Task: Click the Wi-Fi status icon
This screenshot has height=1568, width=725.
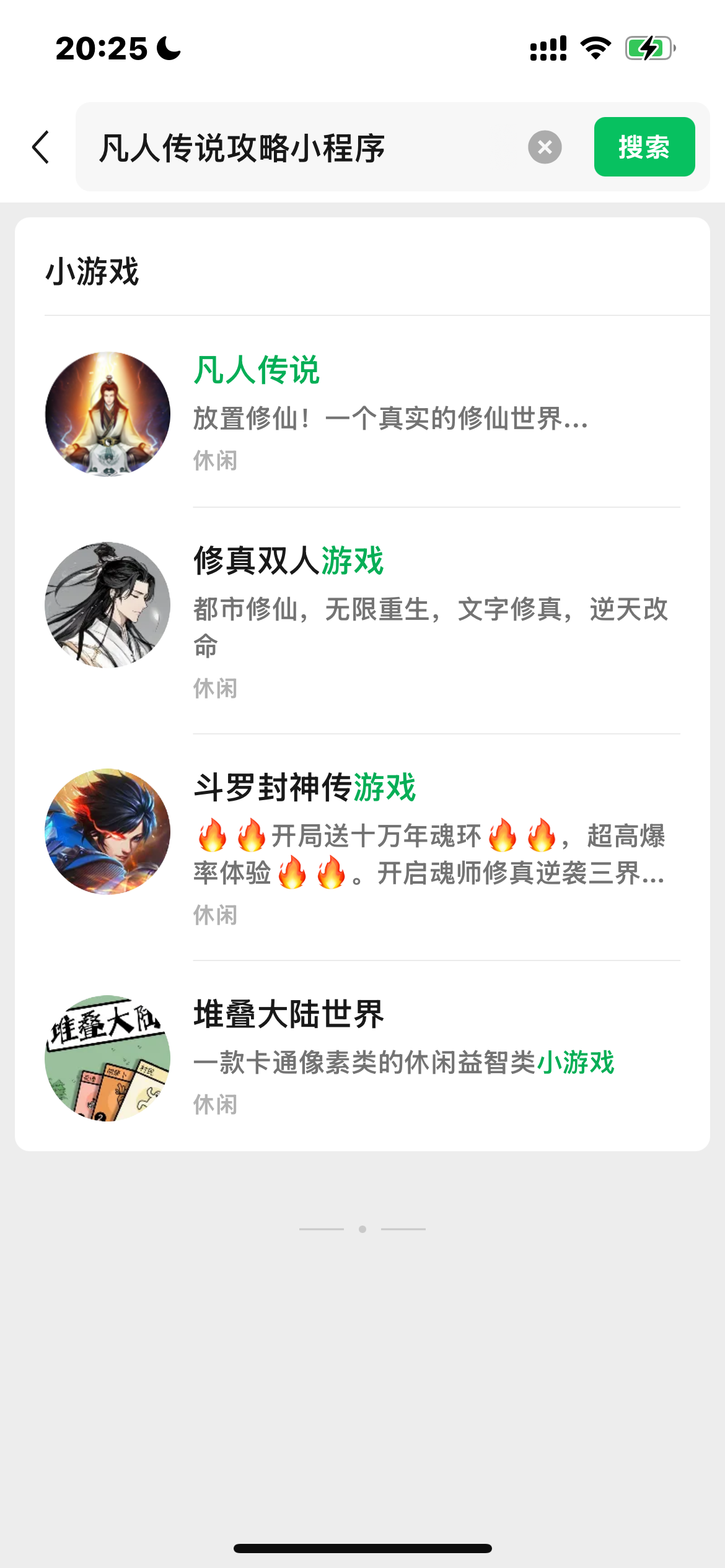Action: coord(595,47)
